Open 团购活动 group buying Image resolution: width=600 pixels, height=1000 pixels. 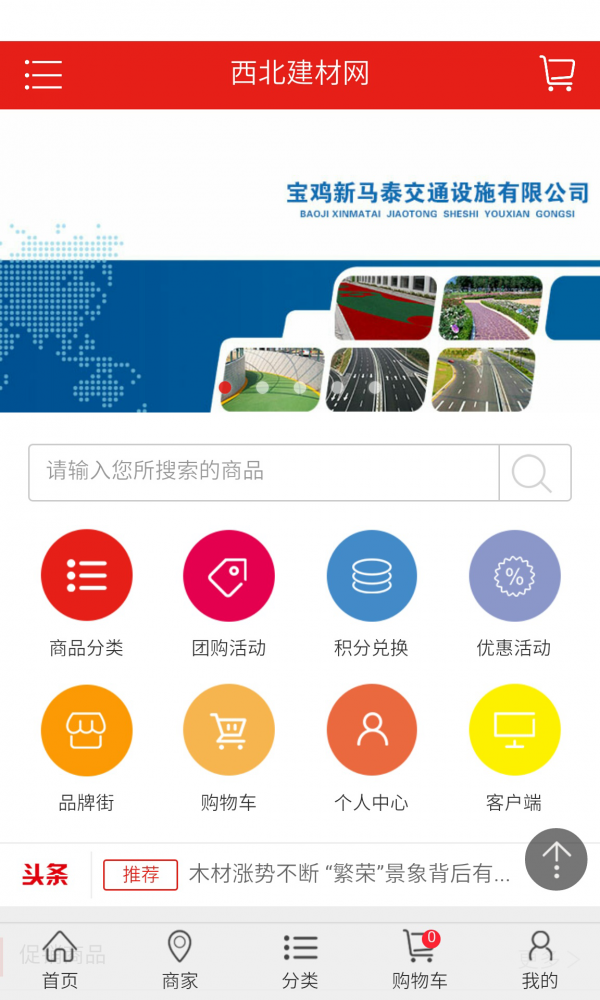(228, 577)
